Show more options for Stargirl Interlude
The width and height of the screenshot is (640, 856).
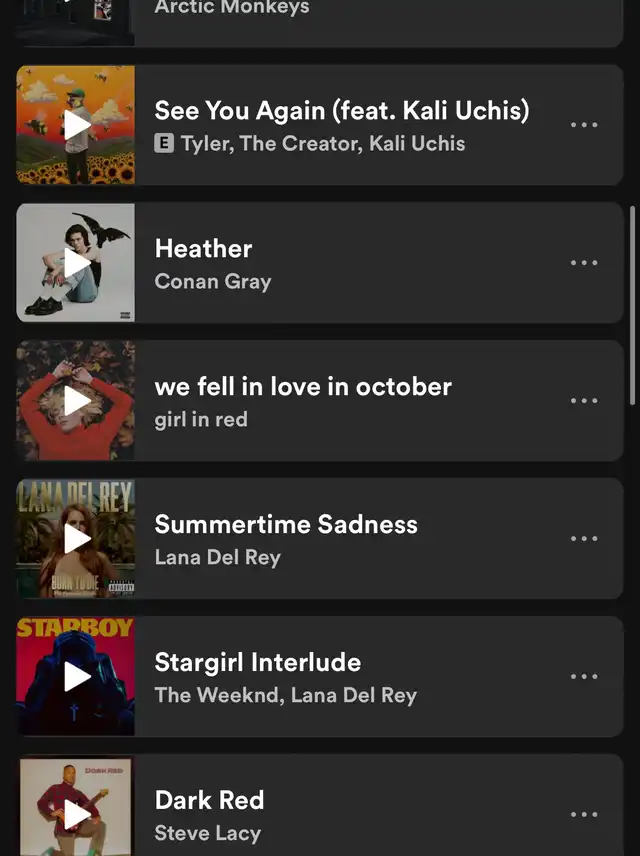click(584, 677)
